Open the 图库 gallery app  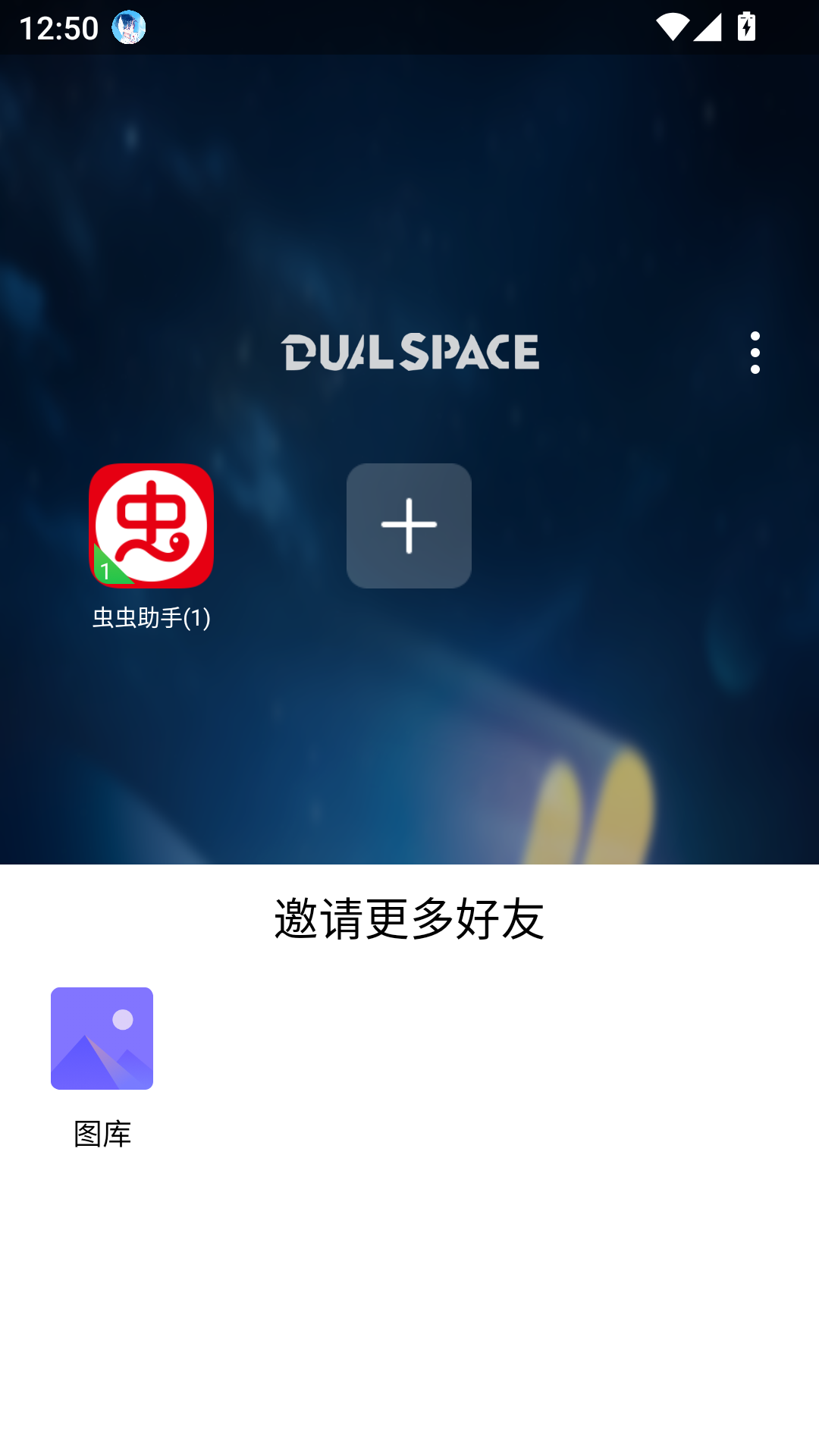tap(102, 1037)
